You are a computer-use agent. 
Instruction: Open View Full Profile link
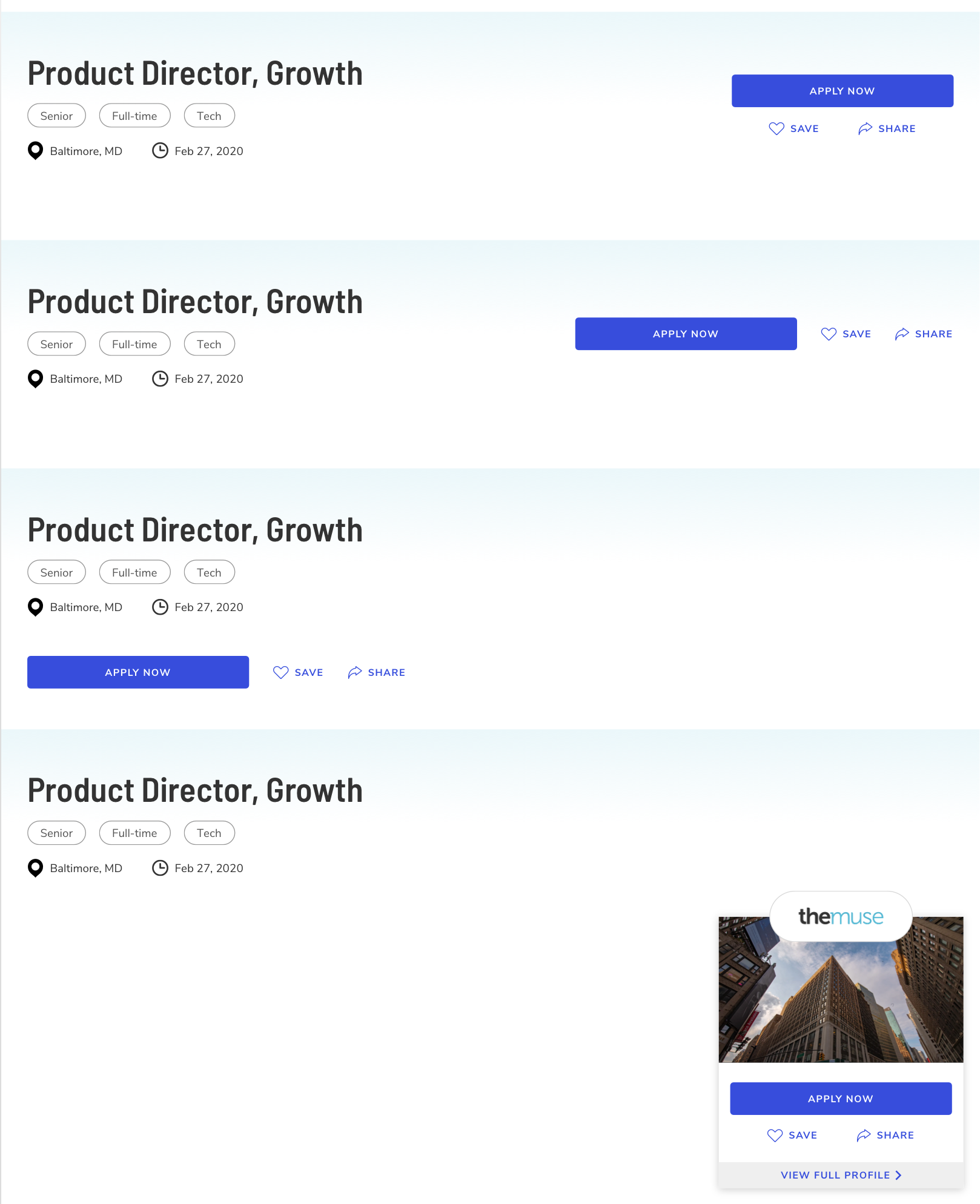pos(841,1175)
